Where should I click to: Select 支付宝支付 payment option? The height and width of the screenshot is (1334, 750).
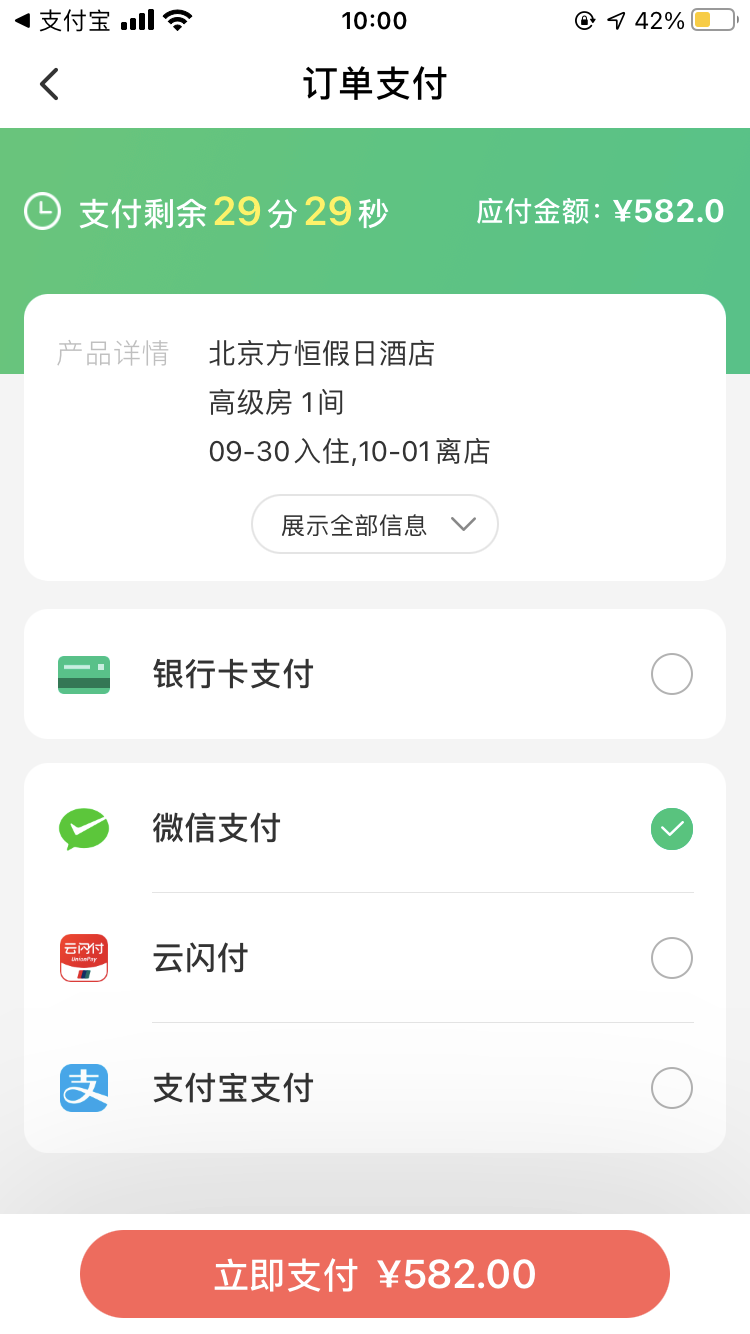pyautogui.click(x=671, y=1088)
